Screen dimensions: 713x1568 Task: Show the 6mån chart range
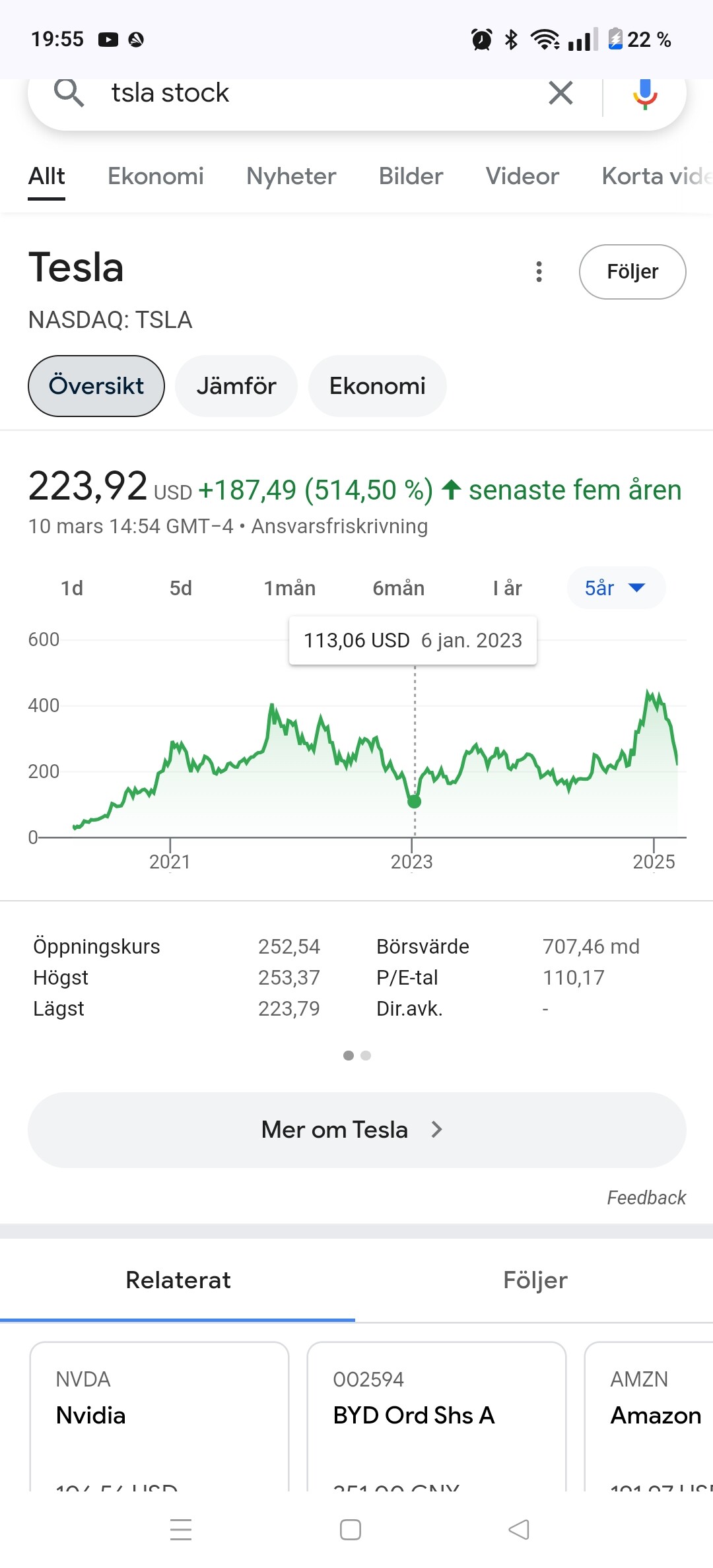coord(399,588)
